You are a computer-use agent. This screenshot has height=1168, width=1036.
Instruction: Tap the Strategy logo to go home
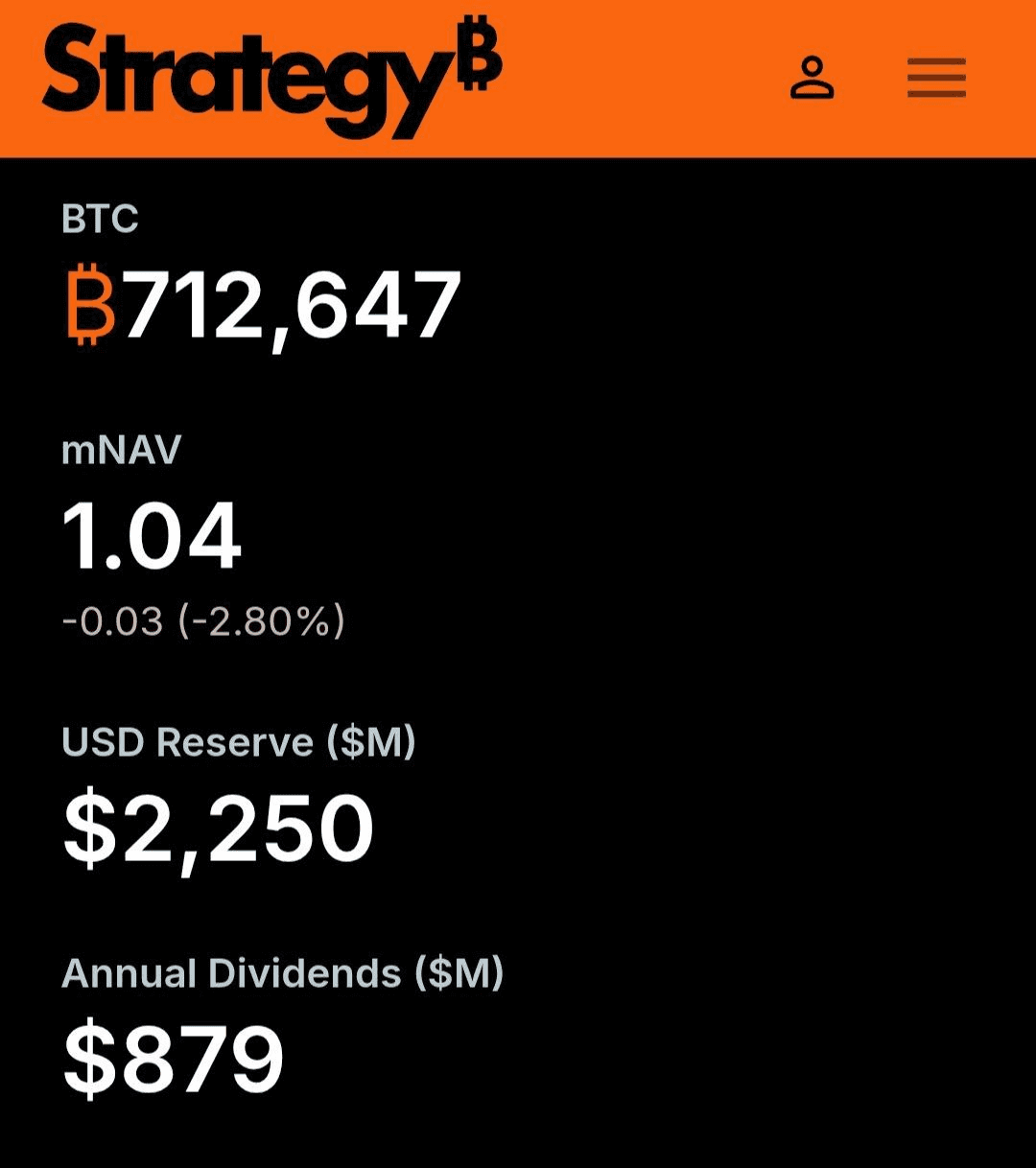(x=272, y=75)
